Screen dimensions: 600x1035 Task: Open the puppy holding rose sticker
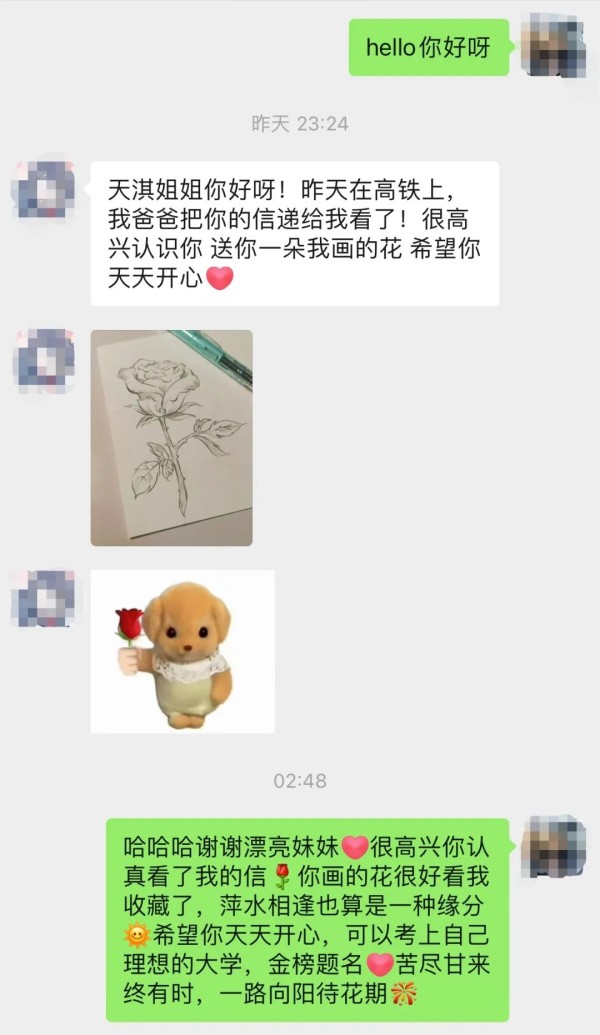point(182,651)
